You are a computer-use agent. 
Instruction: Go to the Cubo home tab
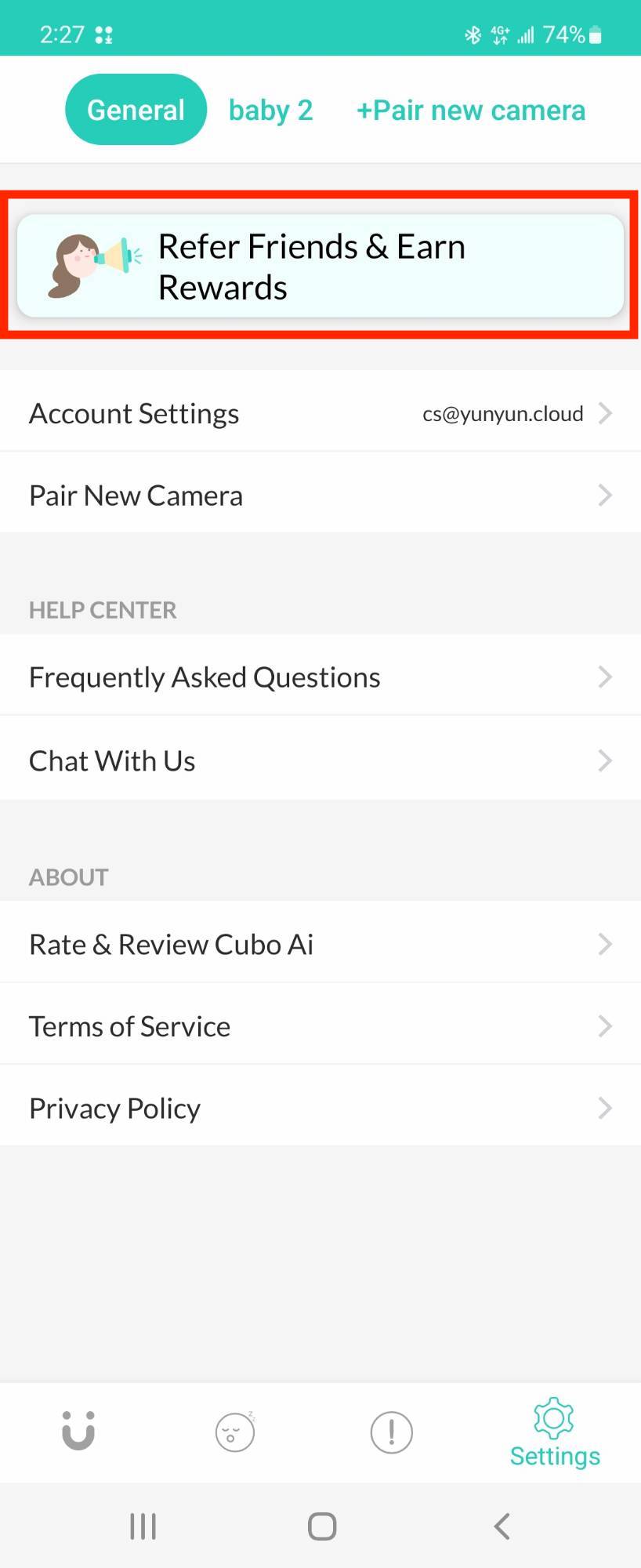[78, 1432]
